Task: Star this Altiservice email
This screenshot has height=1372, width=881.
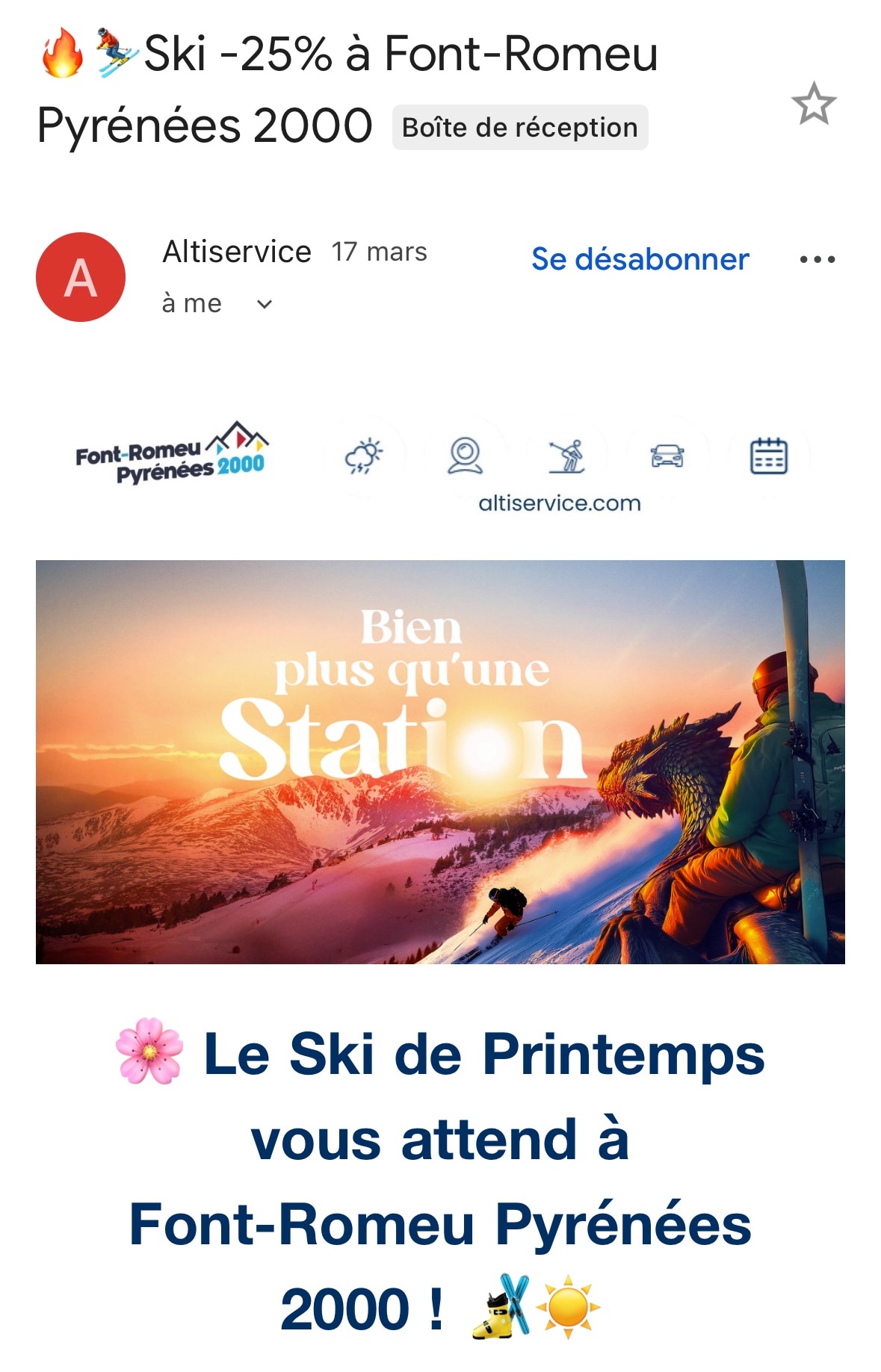Action: (813, 104)
